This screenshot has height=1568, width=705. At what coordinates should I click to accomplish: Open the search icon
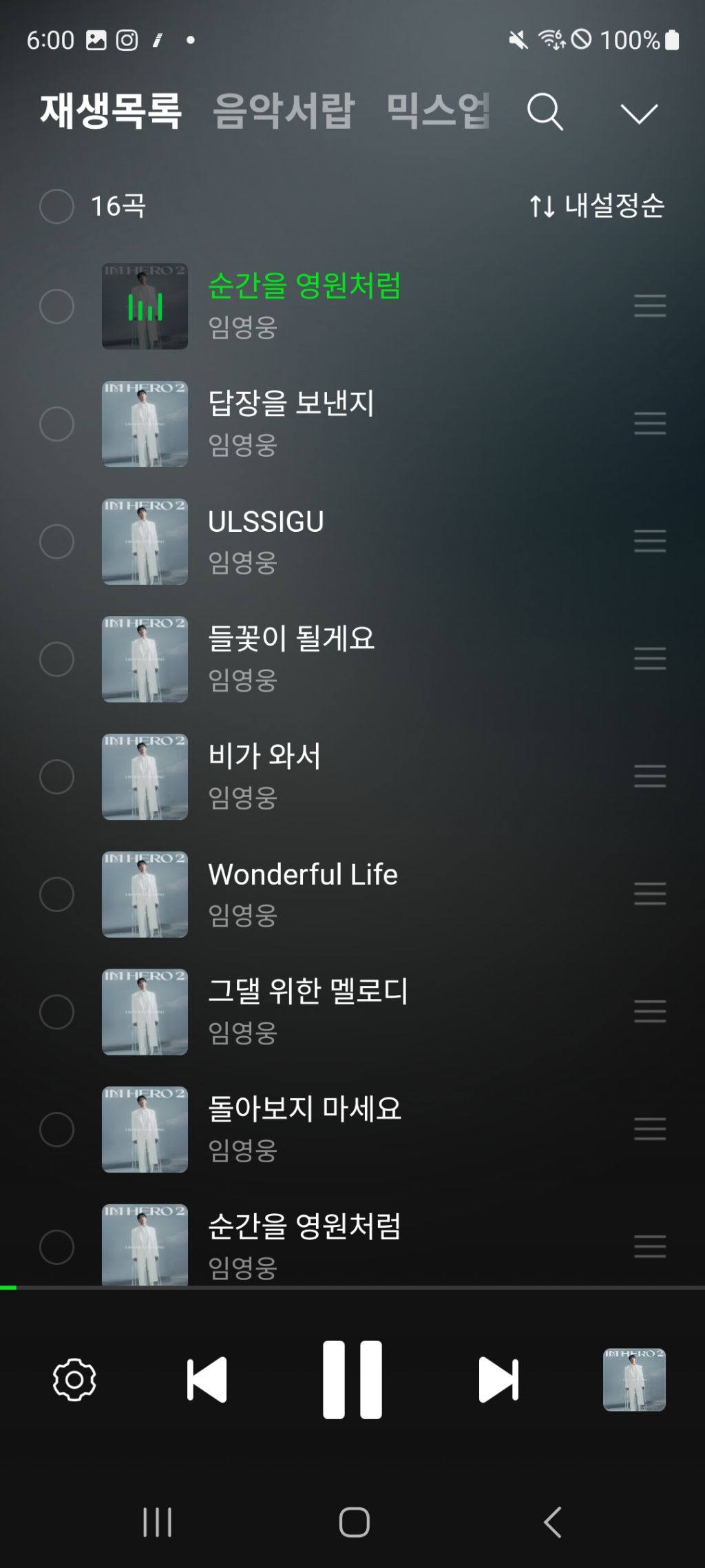tap(545, 112)
